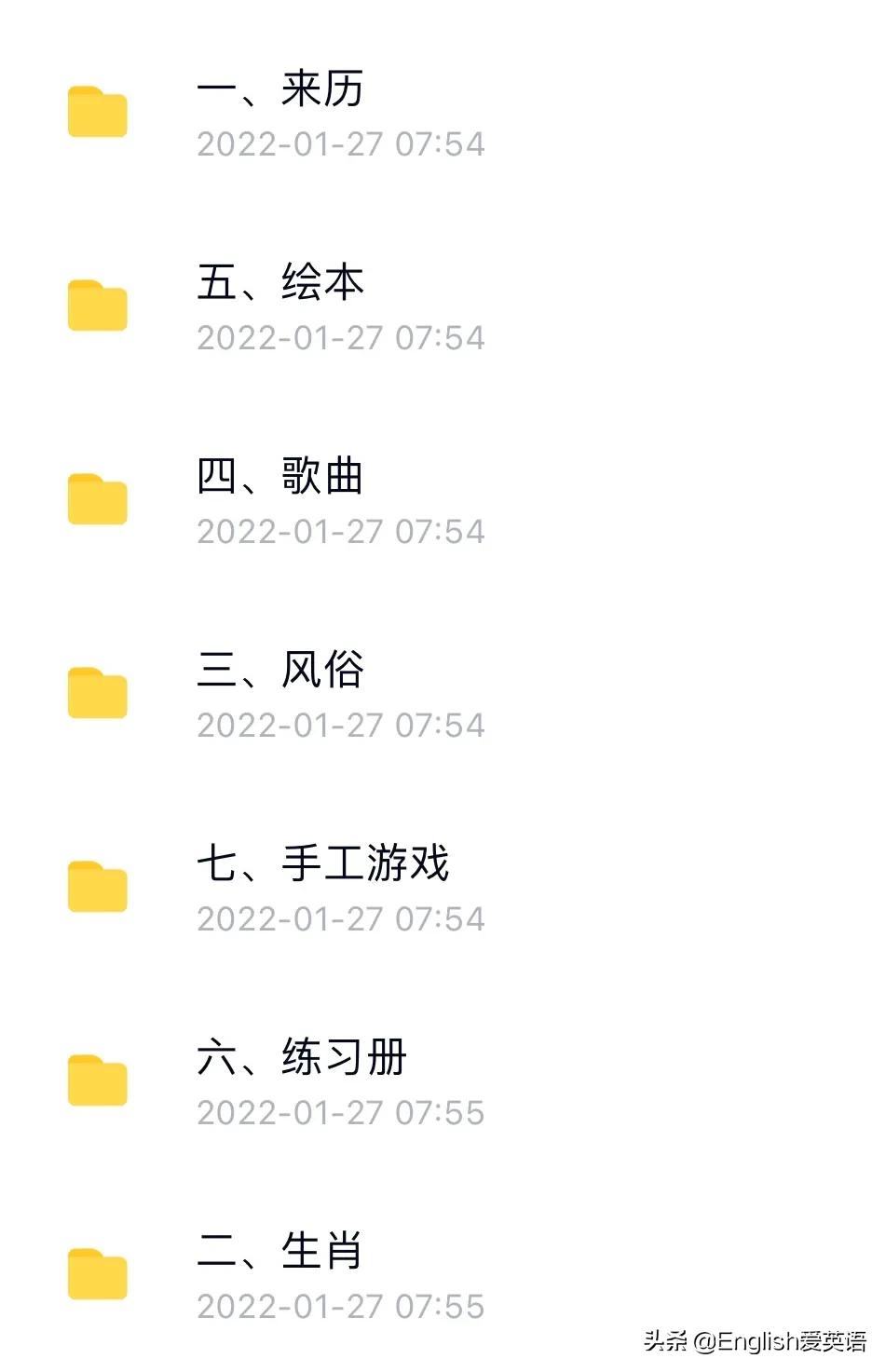Click timestamp under 六、练习册 folder

(x=340, y=1112)
